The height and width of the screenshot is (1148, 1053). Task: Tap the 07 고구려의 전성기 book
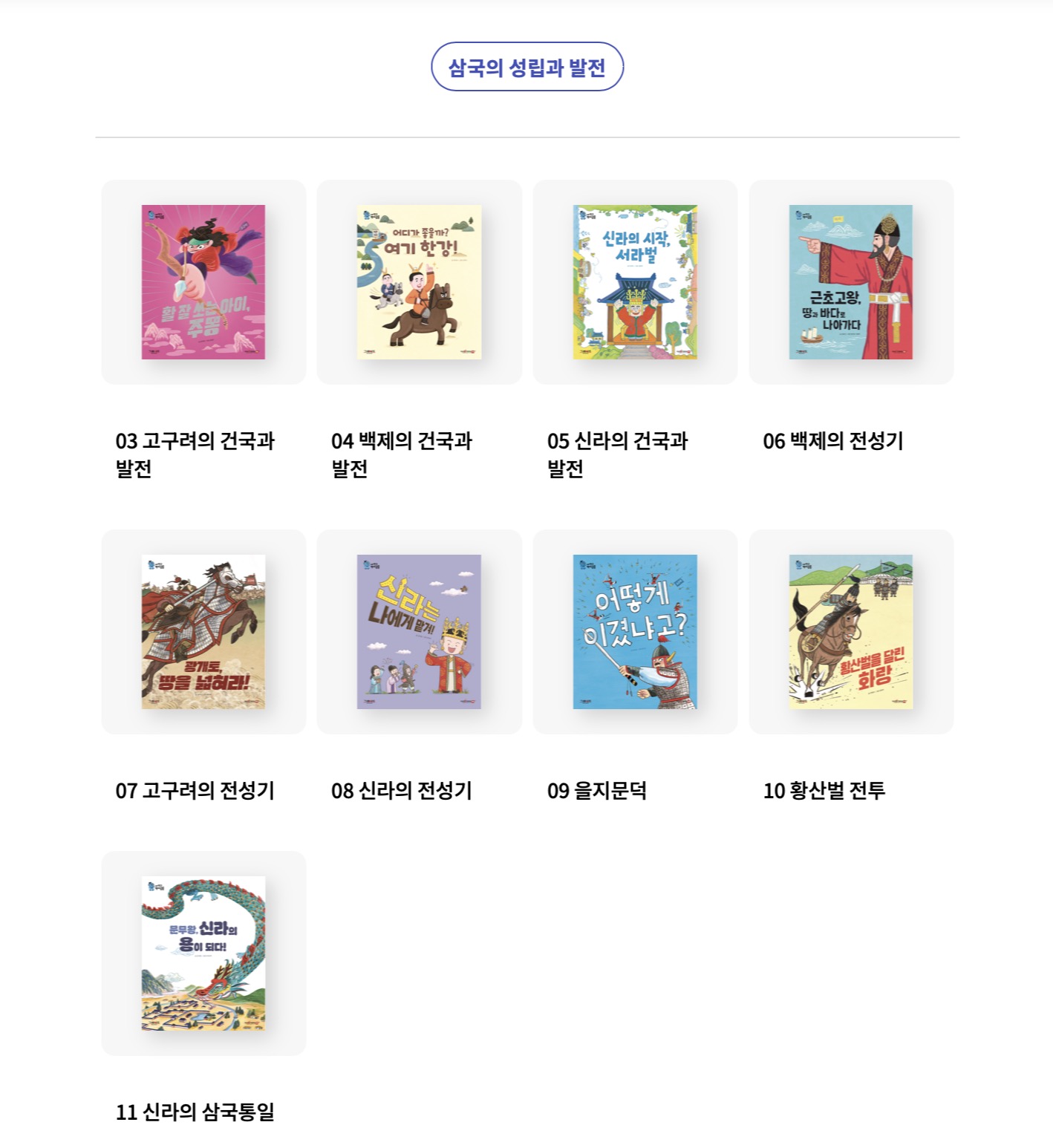[x=203, y=632]
